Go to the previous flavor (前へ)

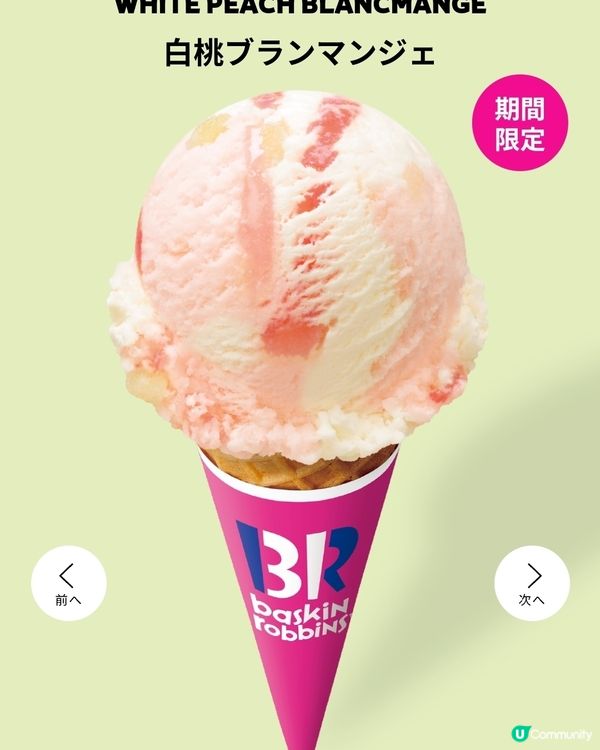[x=68, y=583]
